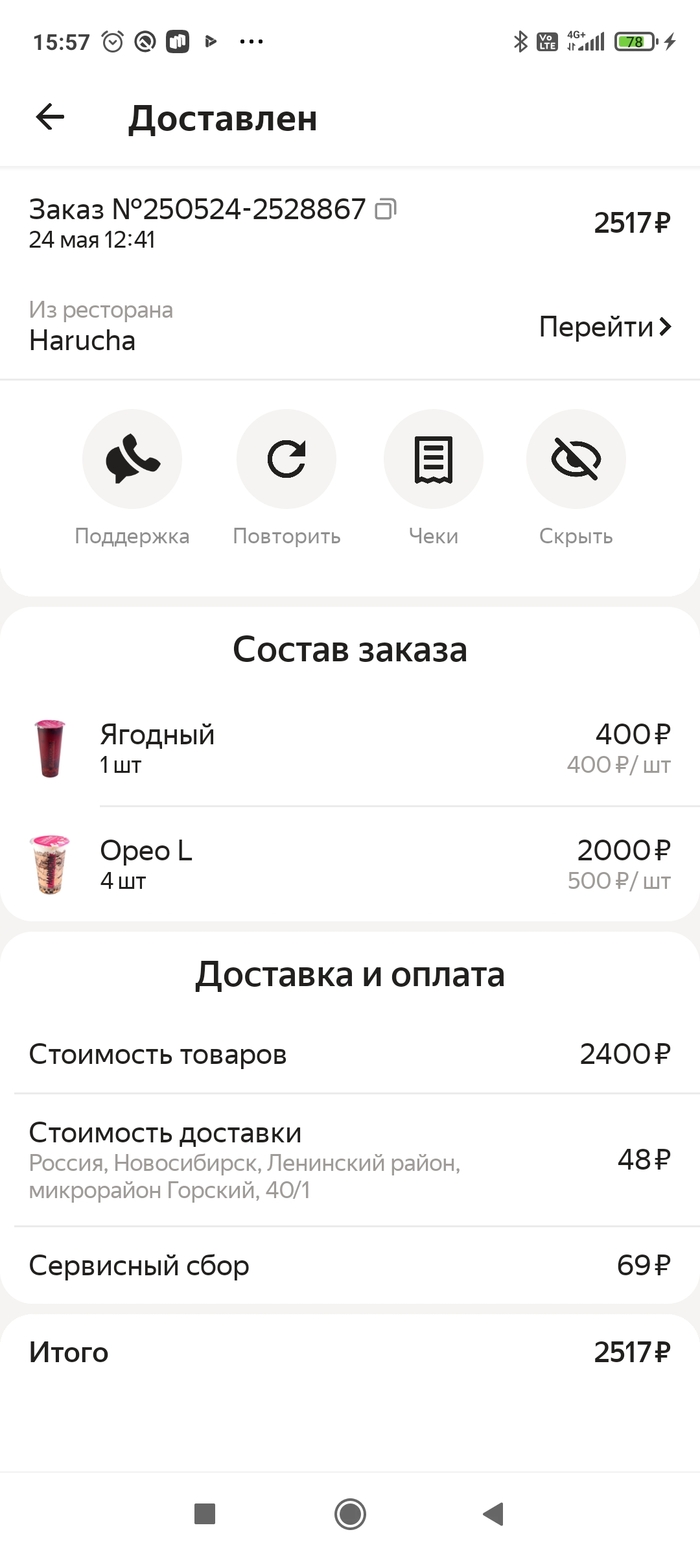
Task: Open the system recent apps button
Action: point(205,1514)
